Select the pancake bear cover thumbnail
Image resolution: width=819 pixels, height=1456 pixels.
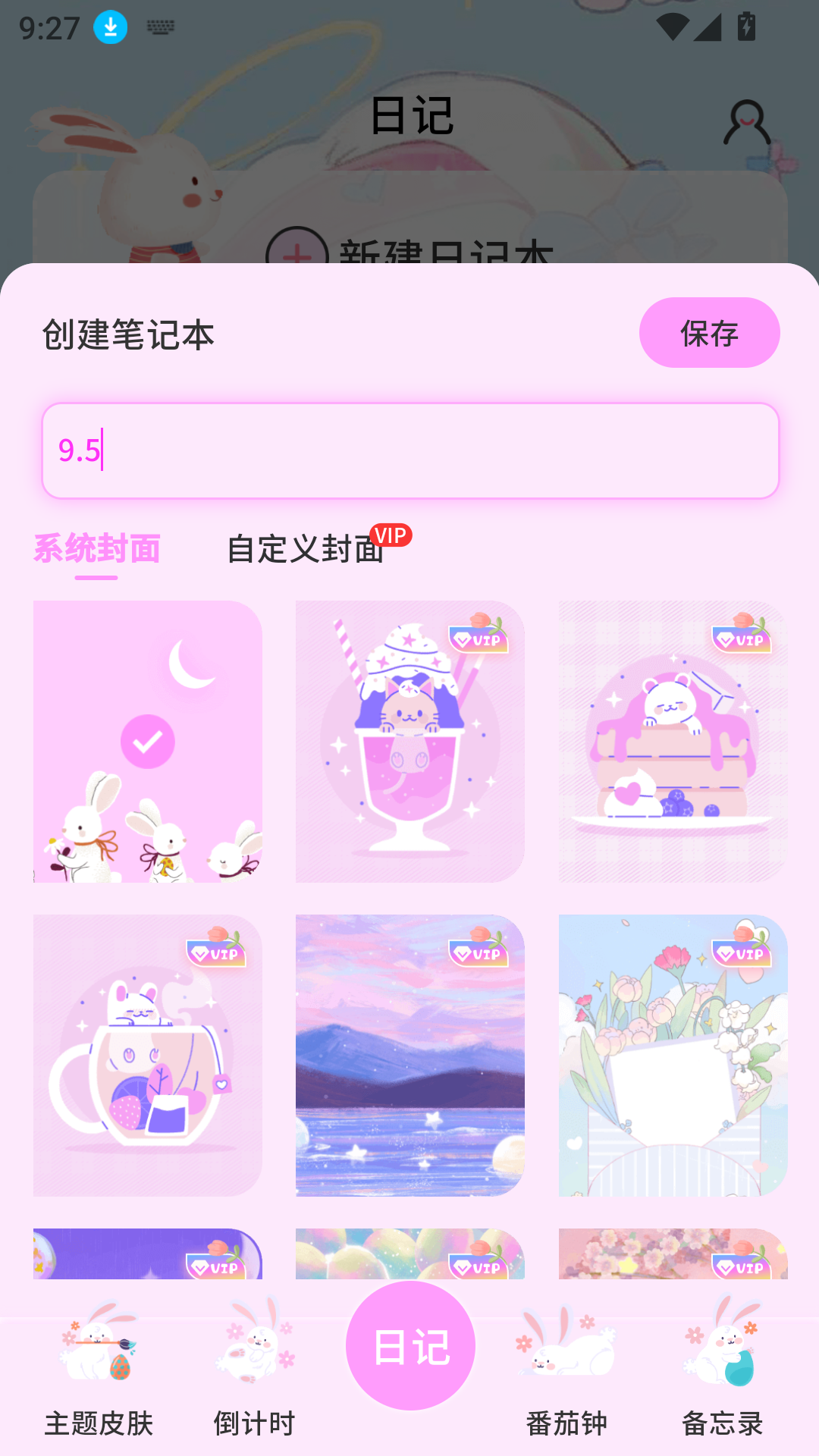[x=671, y=739]
